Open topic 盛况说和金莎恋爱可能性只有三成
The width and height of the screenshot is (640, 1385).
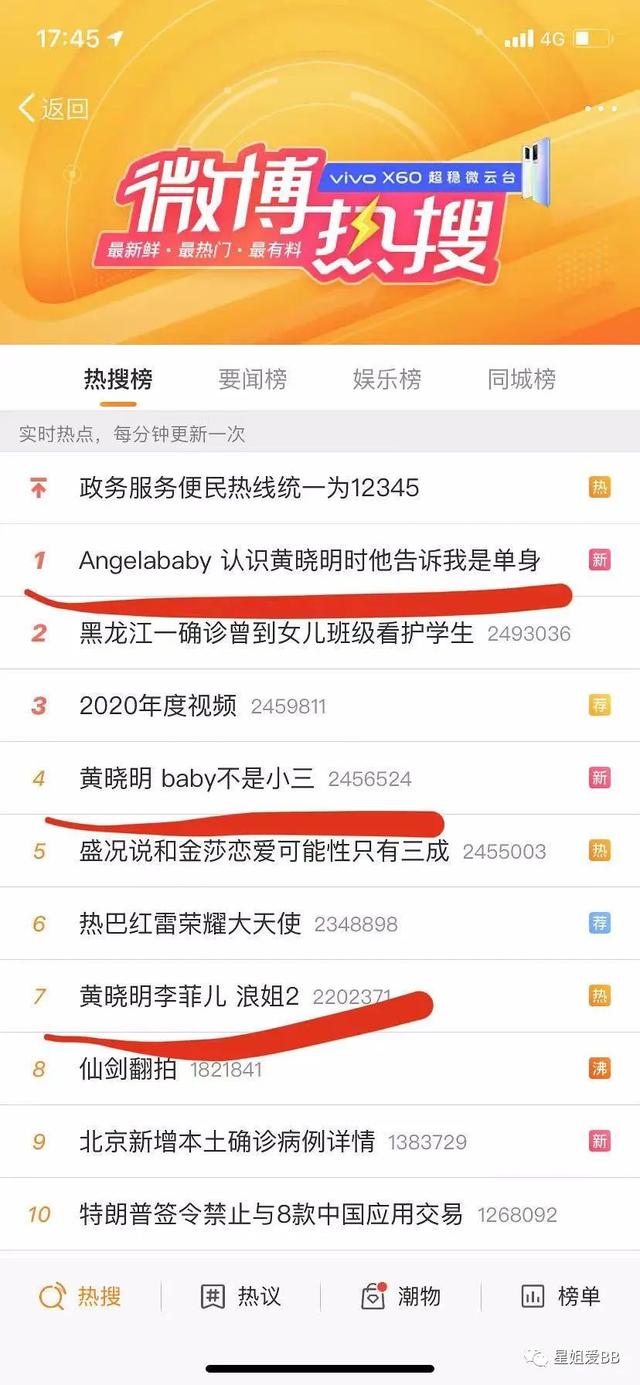click(x=264, y=851)
